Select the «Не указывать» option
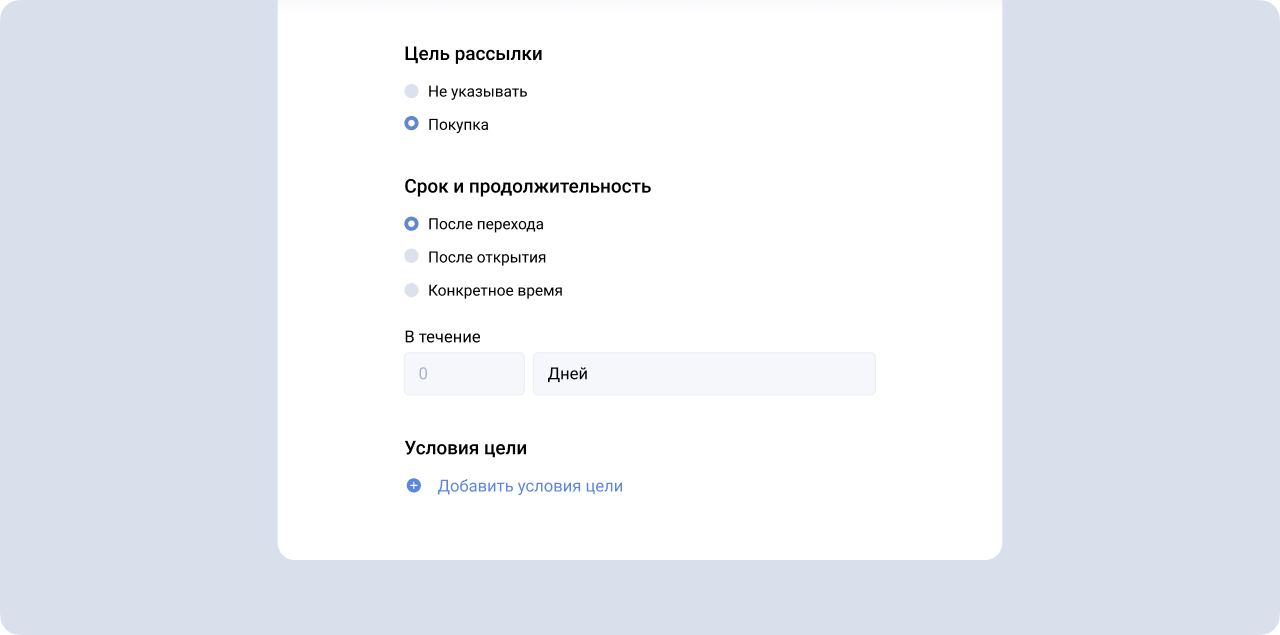 click(411, 91)
